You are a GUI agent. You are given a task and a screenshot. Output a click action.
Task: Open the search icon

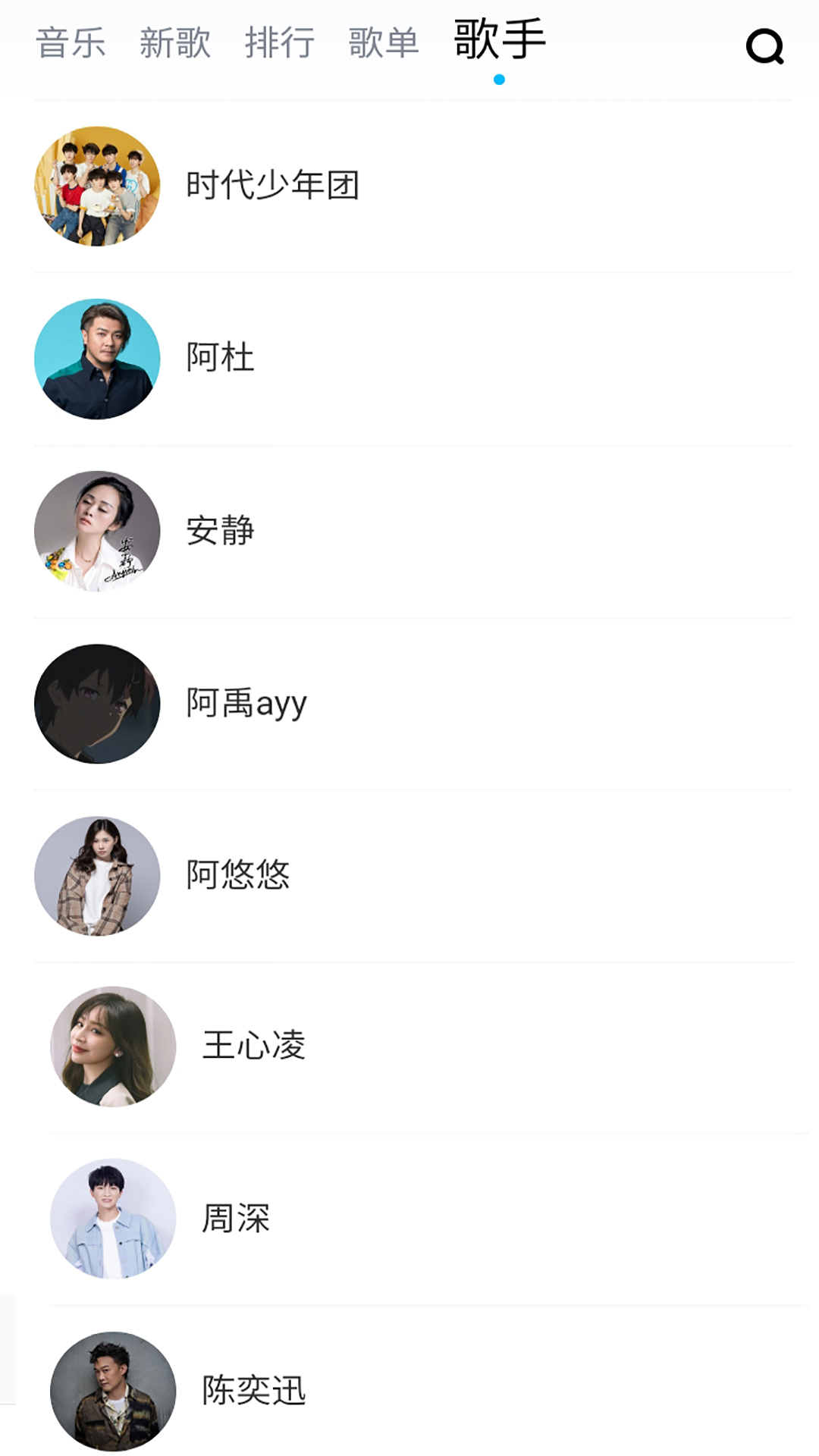click(x=764, y=47)
